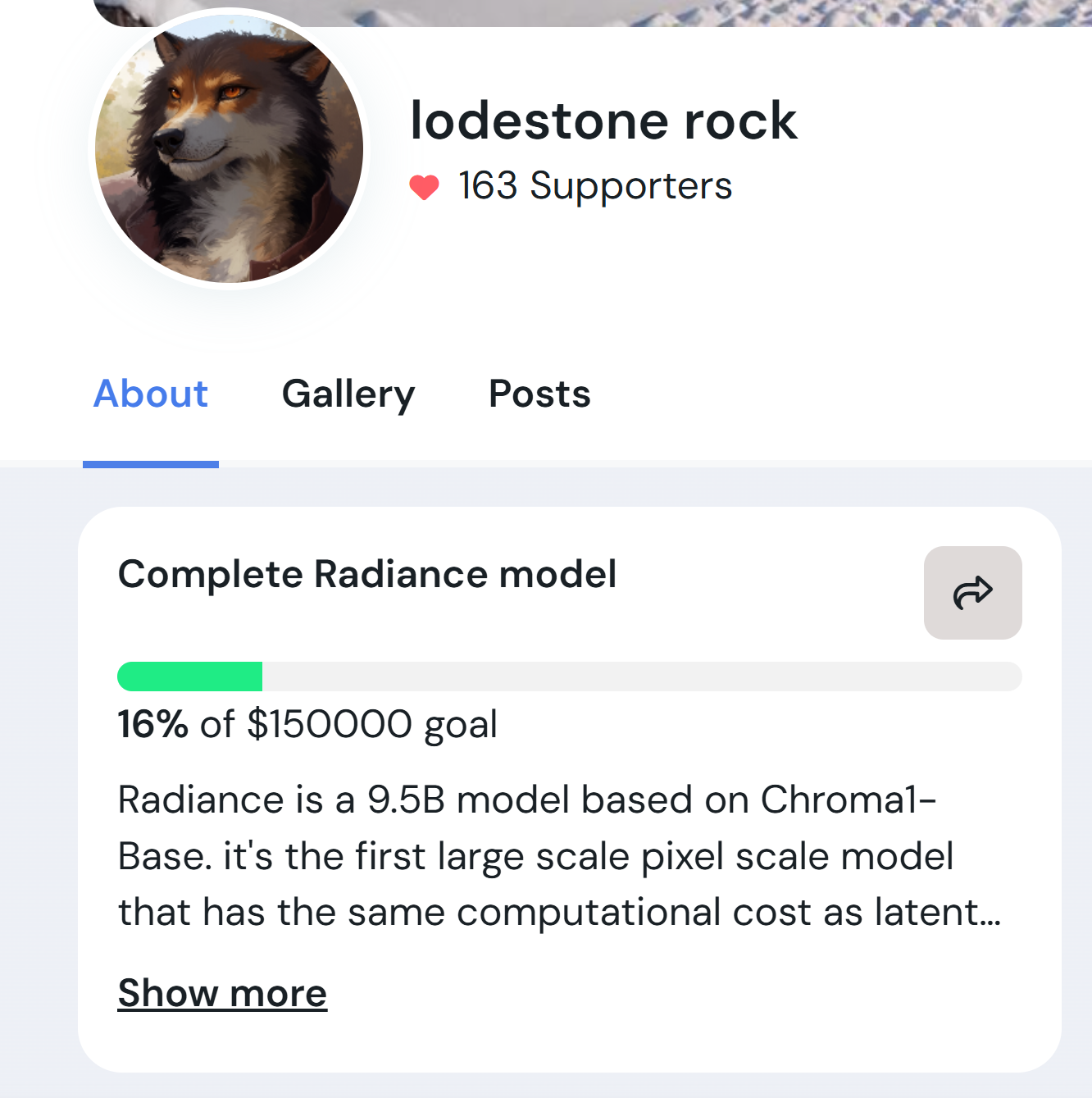Screen dimensions: 1092x1098
Task: Switch to the Gallery tab
Action: coord(348,394)
